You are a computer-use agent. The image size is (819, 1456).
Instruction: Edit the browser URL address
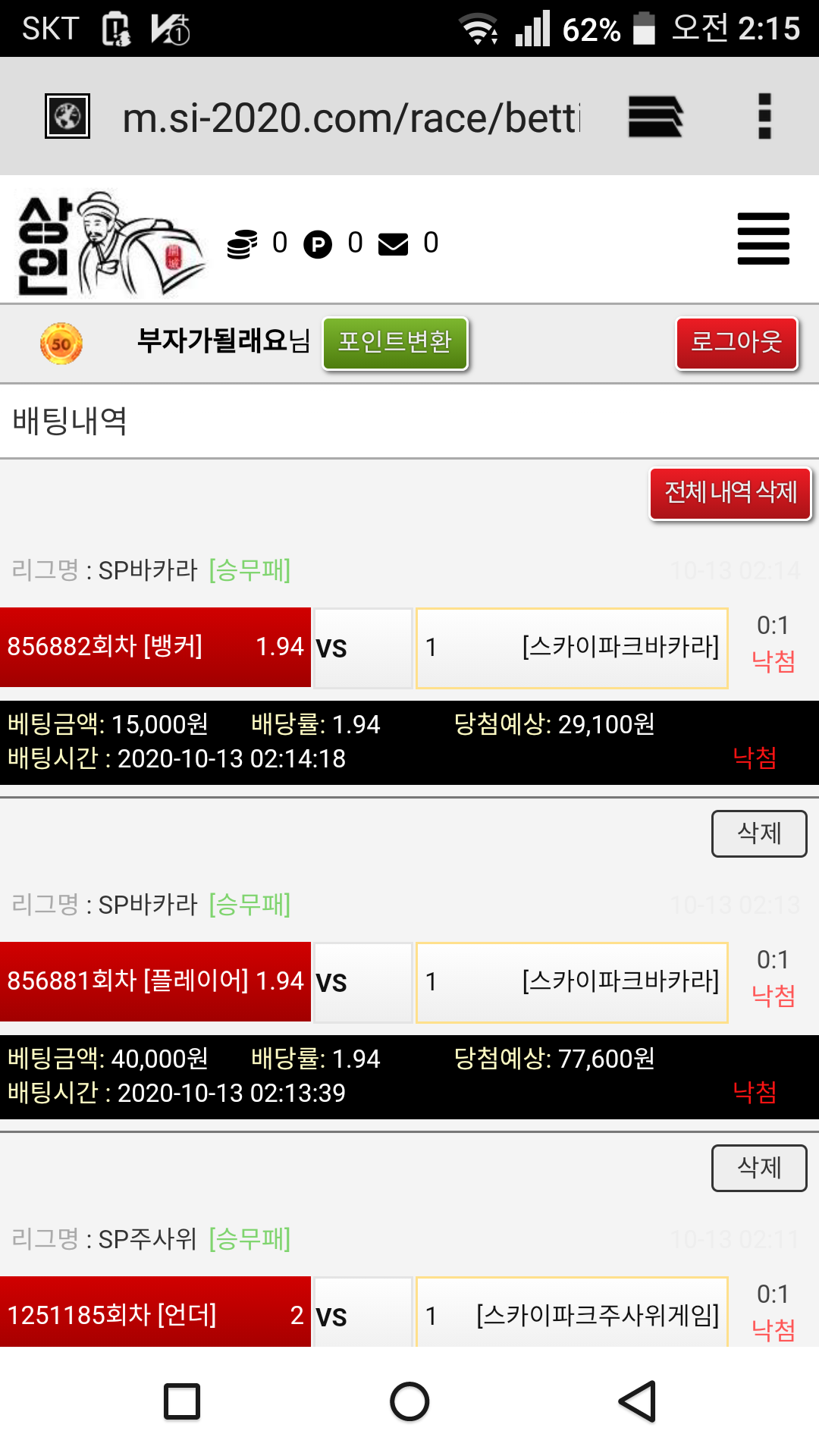349,118
